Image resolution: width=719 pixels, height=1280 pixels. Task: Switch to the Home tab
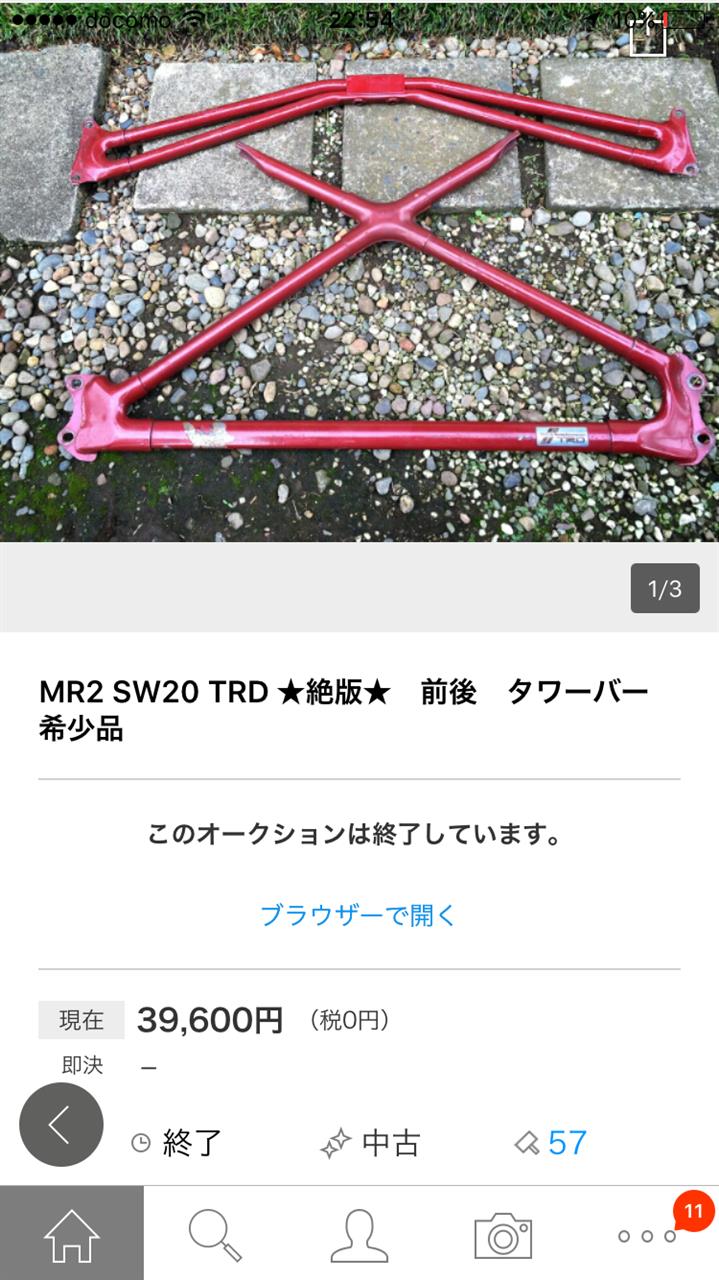pyautogui.click(x=72, y=1233)
